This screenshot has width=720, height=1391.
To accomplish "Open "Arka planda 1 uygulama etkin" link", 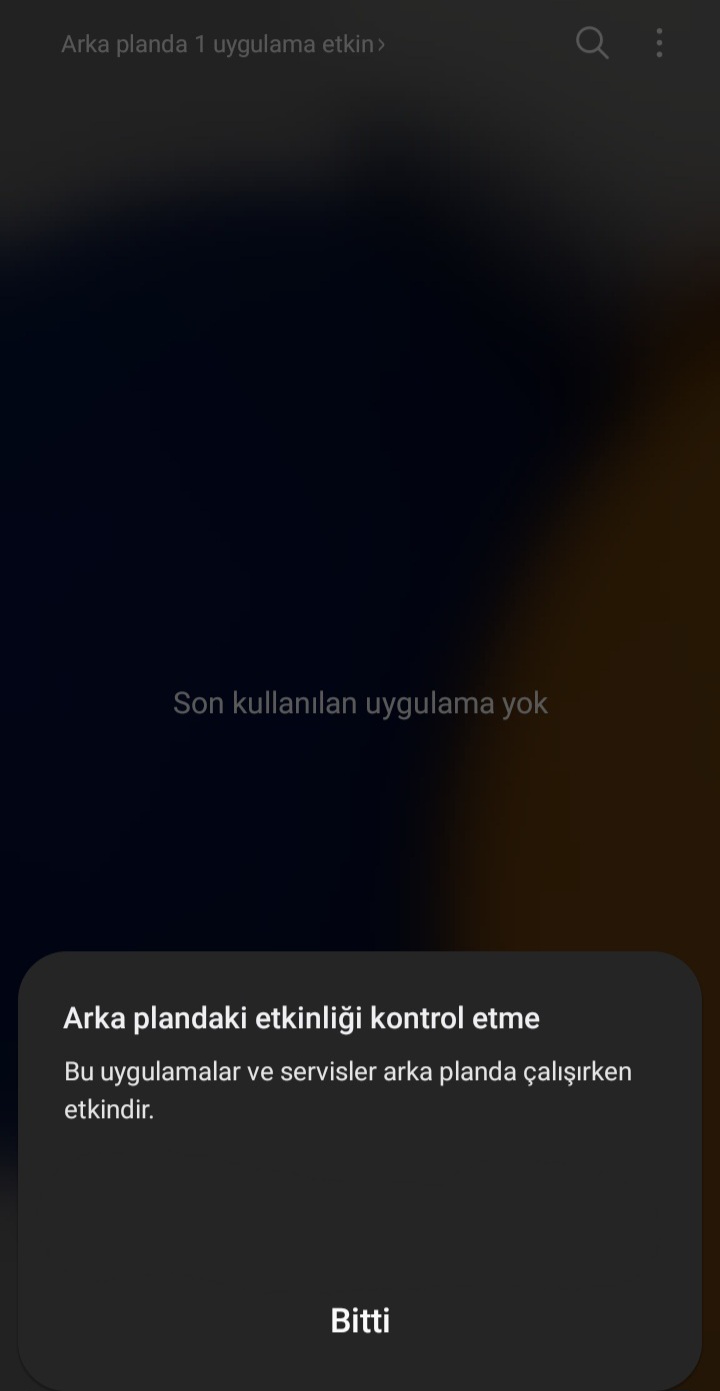I will [222, 44].
